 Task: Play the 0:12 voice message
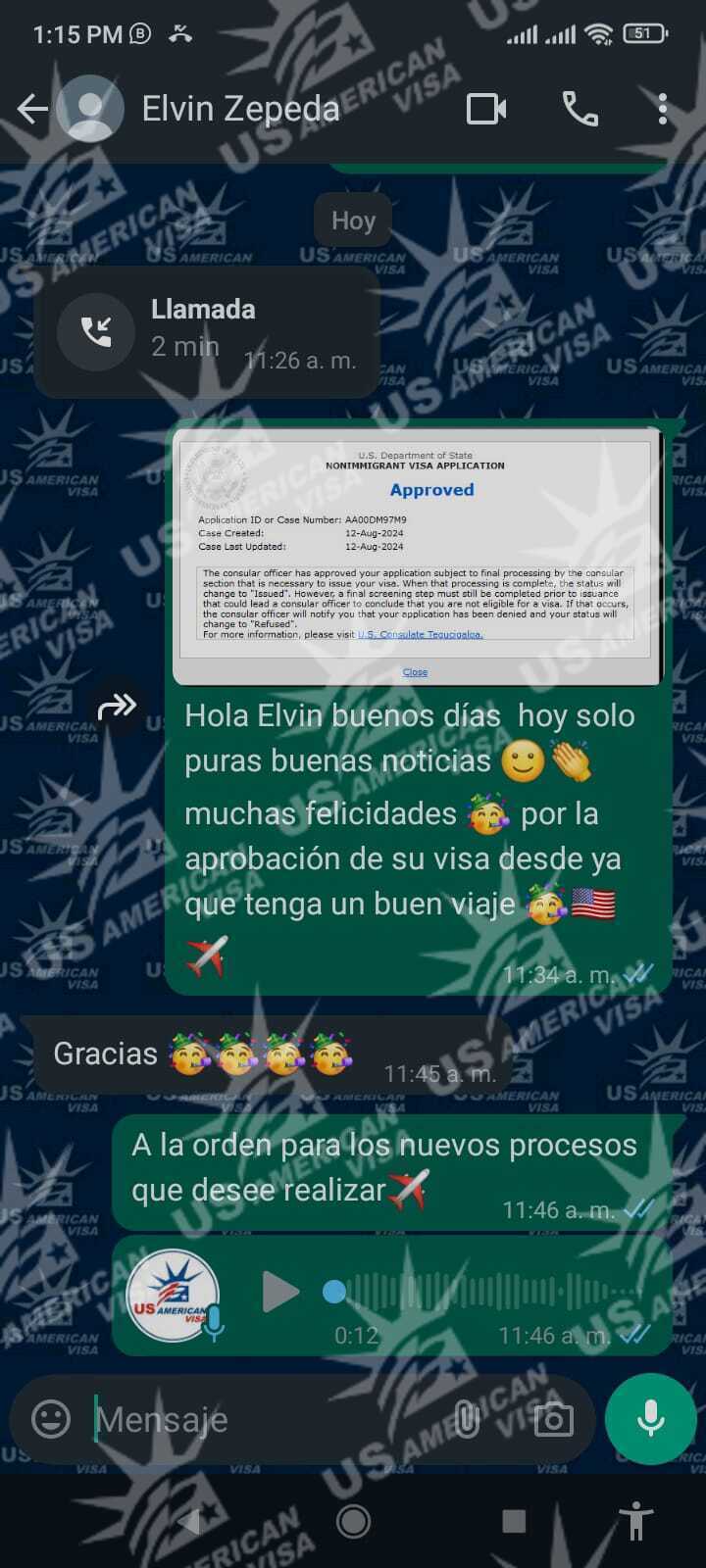point(280,1292)
